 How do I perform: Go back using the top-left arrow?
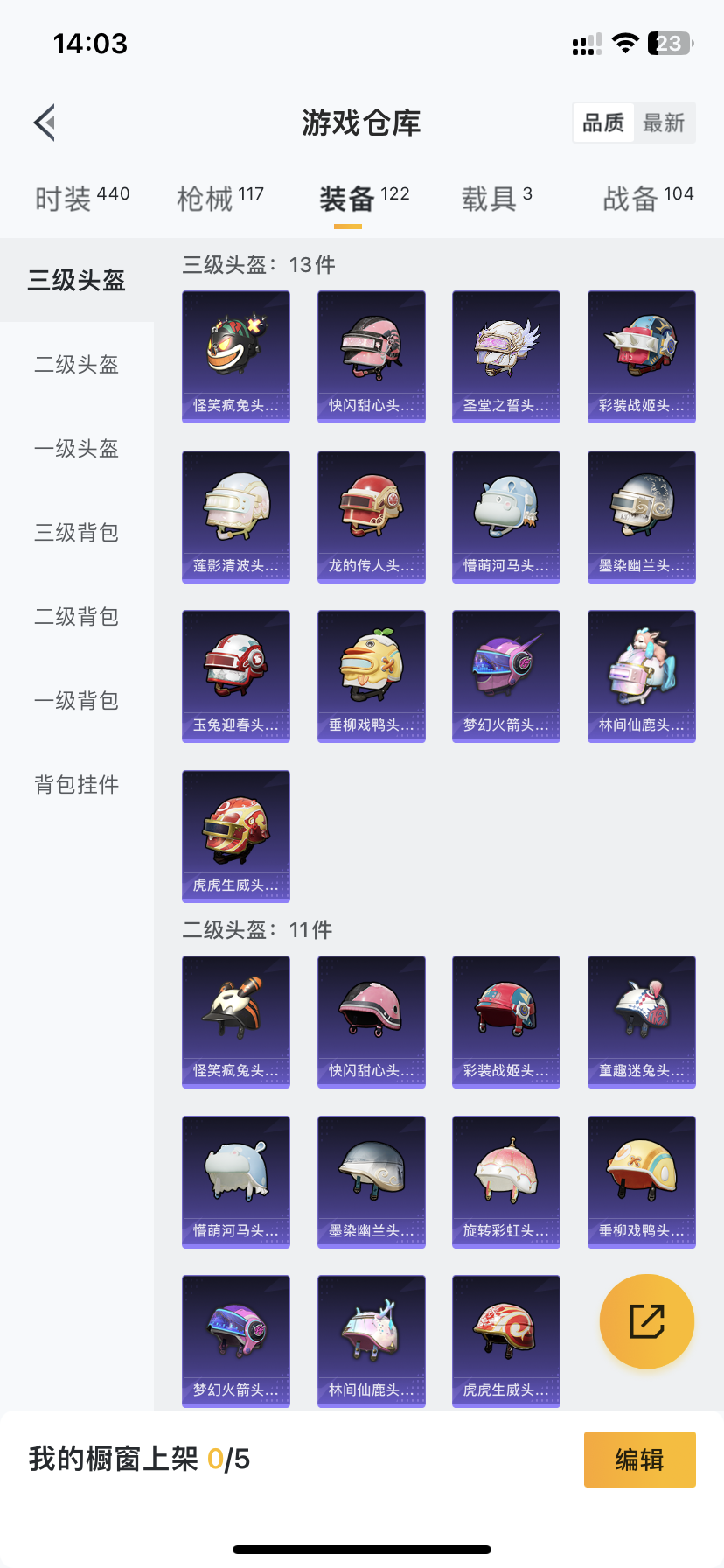45,122
